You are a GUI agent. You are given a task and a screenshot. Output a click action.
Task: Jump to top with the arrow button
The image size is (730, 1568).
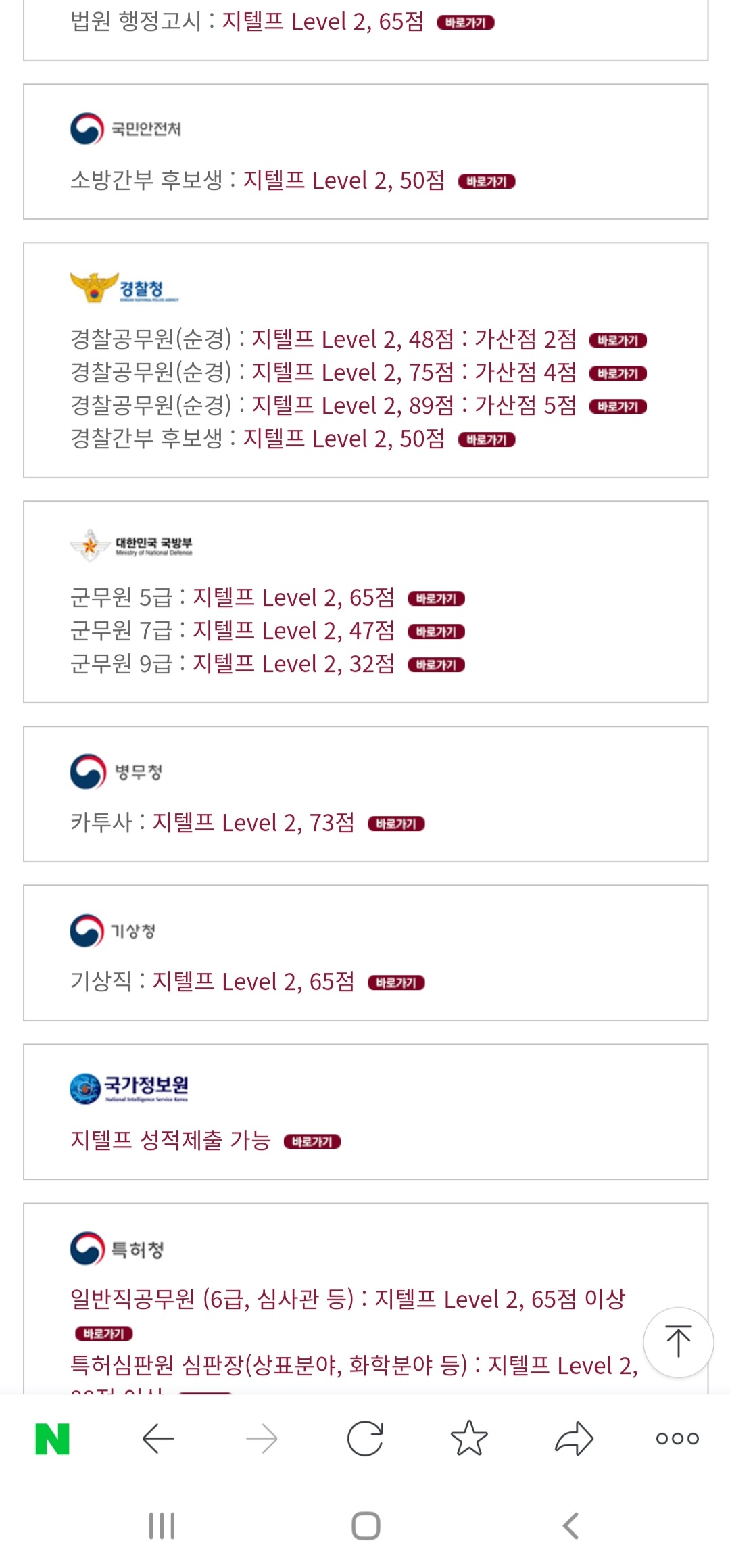point(678,1342)
